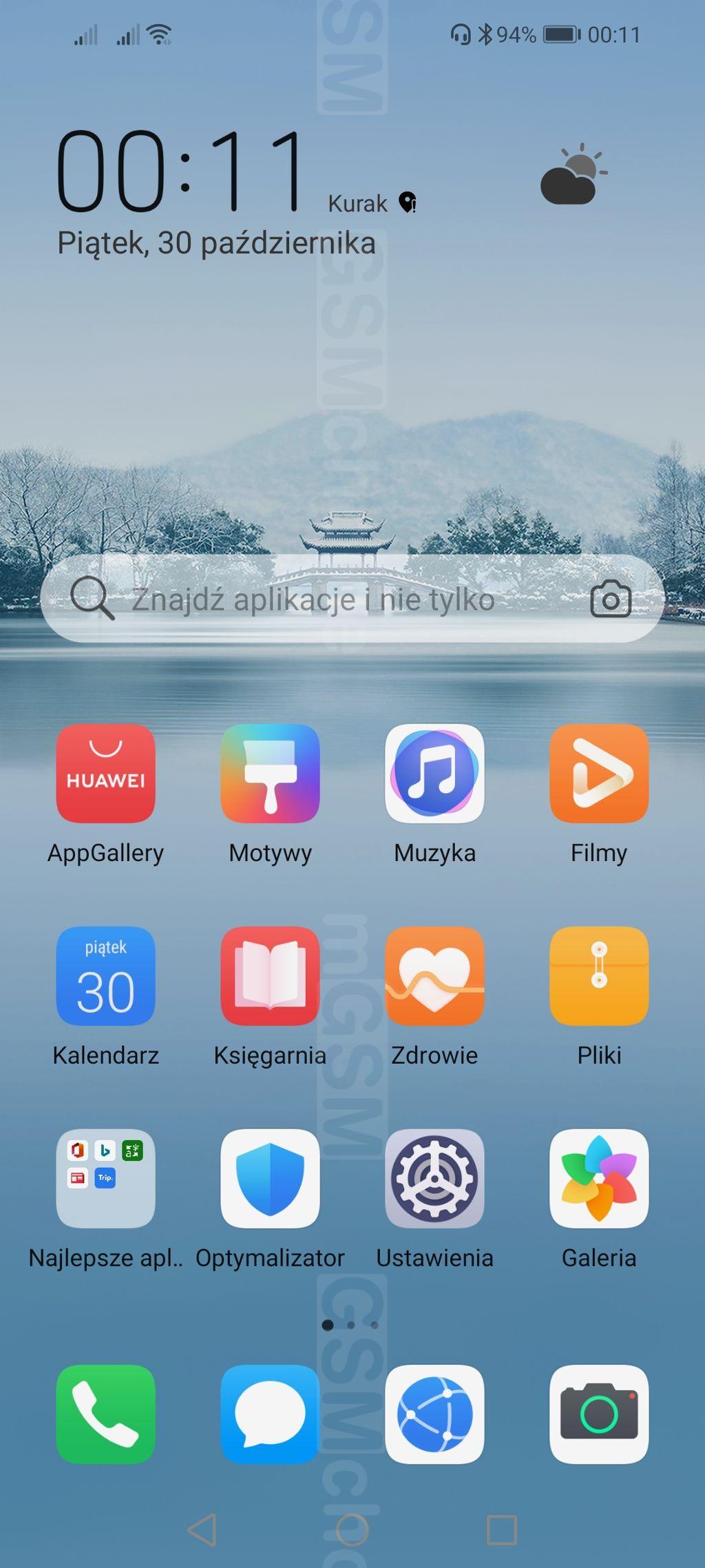This screenshot has width=705, height=1568.
Task: Open the Muzyka music app
Action: [434, 774]
